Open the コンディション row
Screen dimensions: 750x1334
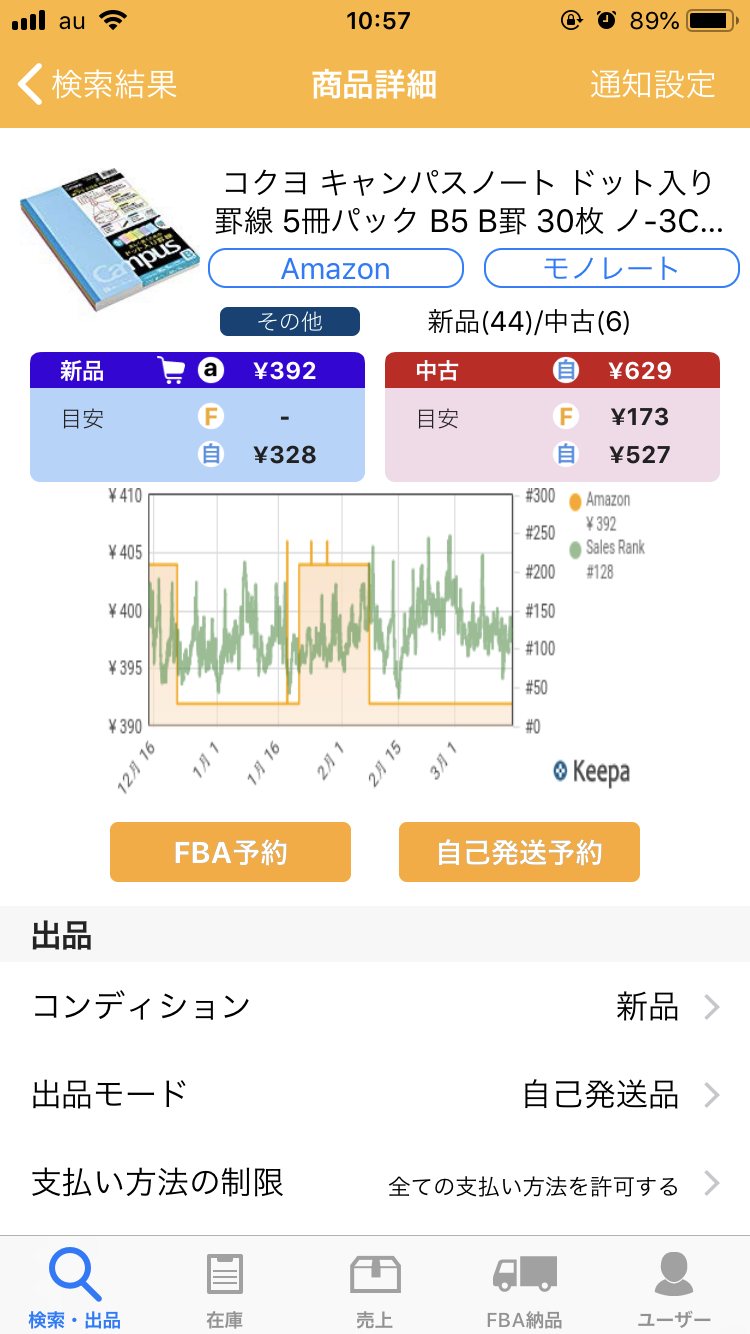(375, 1006)
